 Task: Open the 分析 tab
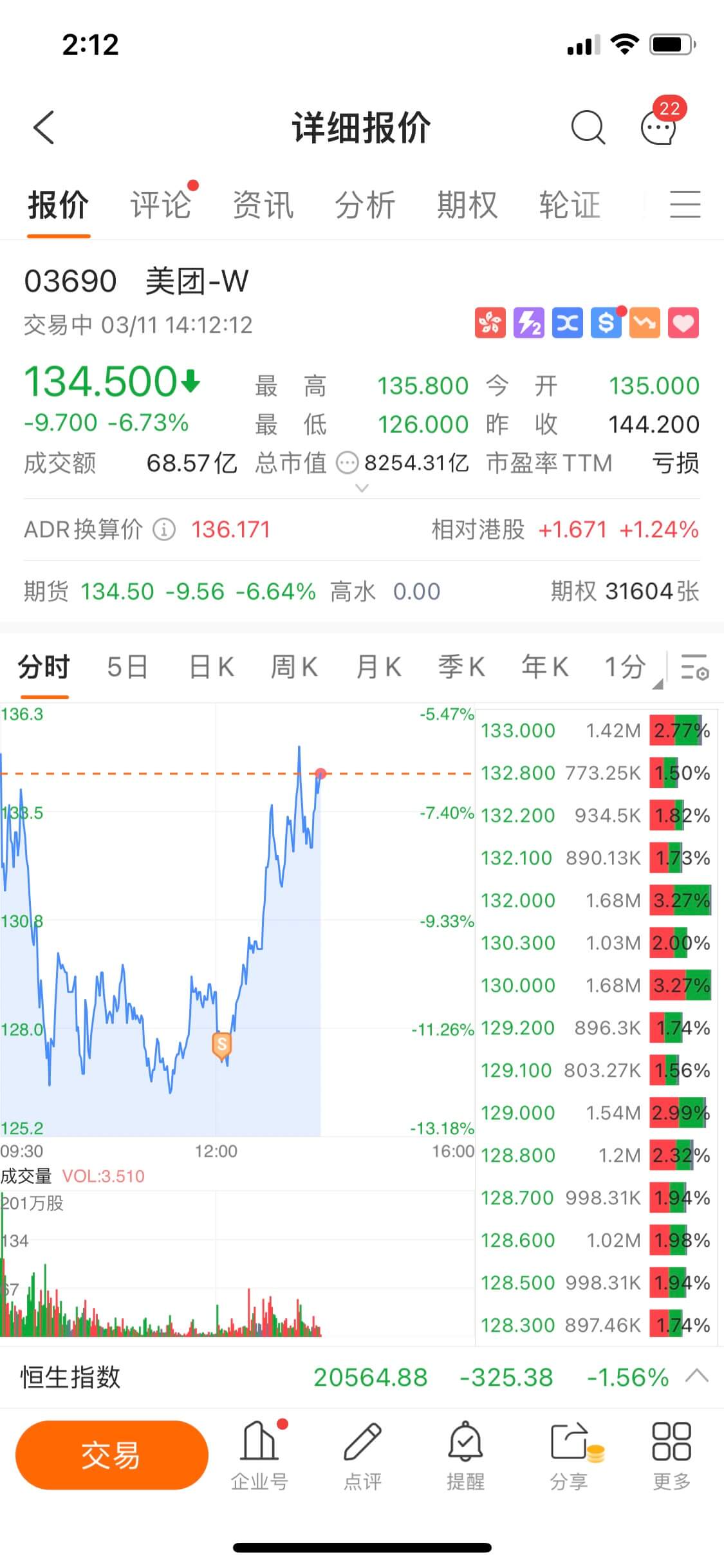click(365, 205)
